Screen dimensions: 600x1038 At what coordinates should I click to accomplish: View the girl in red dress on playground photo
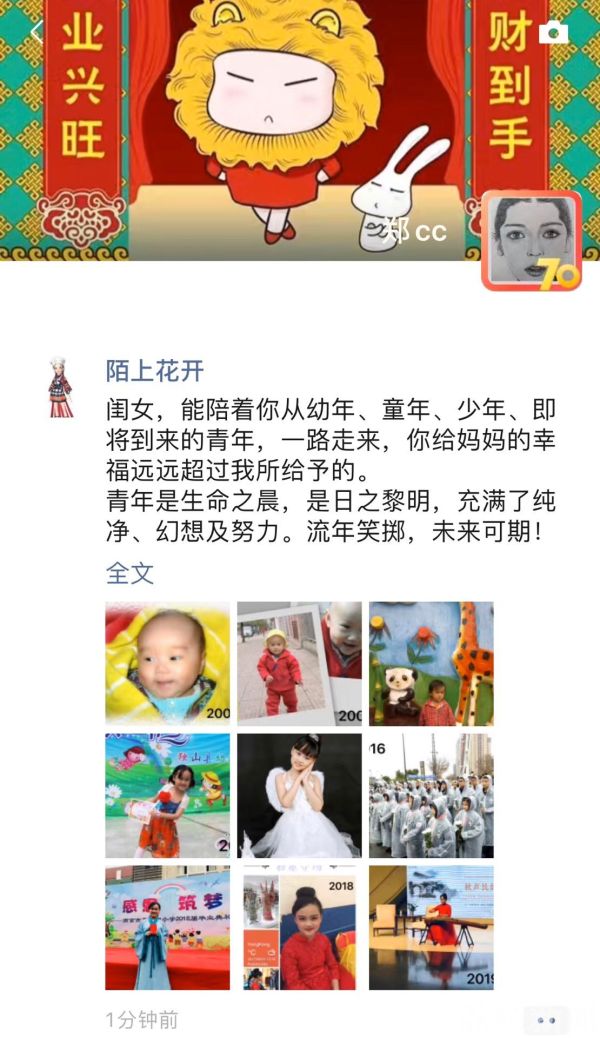[x=167, y=795]
